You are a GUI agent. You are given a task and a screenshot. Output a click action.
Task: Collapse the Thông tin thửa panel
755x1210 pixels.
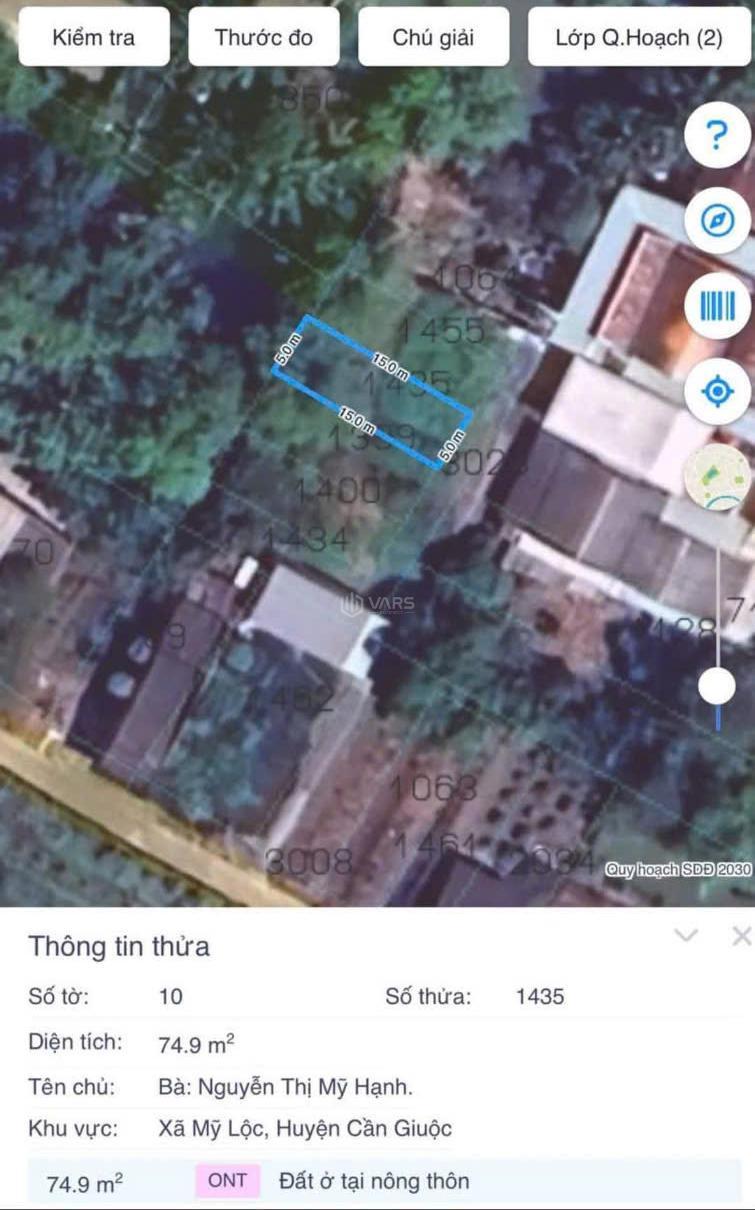tap(686, 936)
